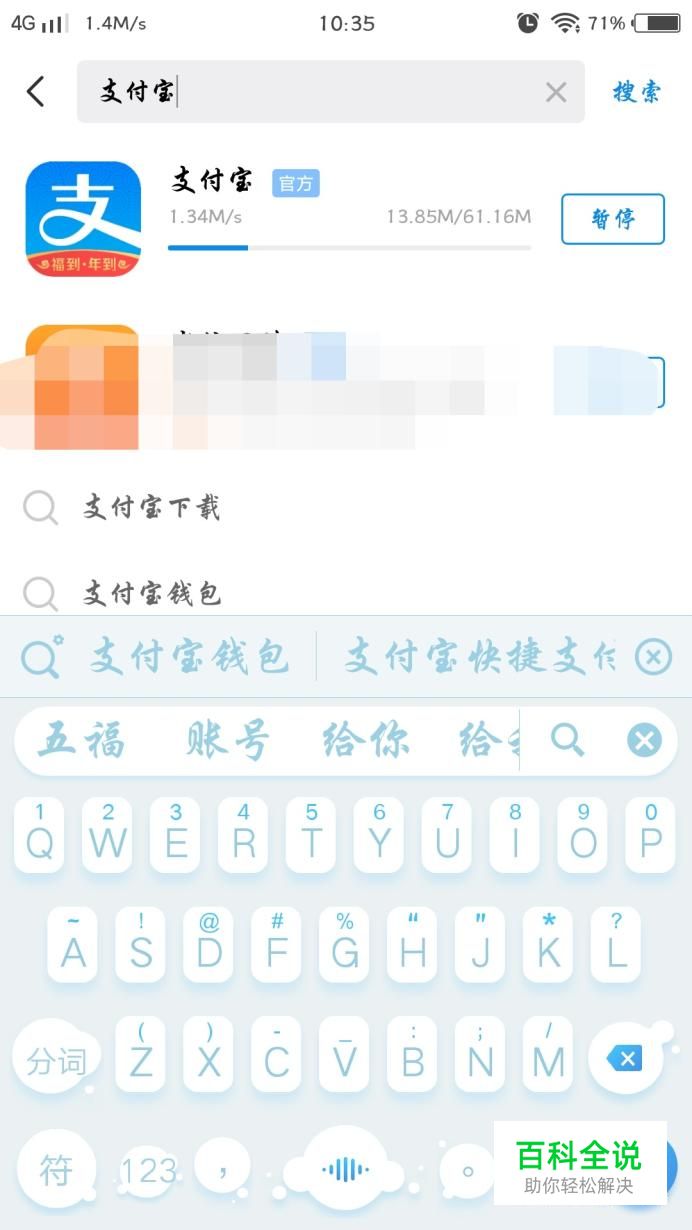
Task: Select the 支付宝钱包 suggestion in results list
Action: point(151,594)
